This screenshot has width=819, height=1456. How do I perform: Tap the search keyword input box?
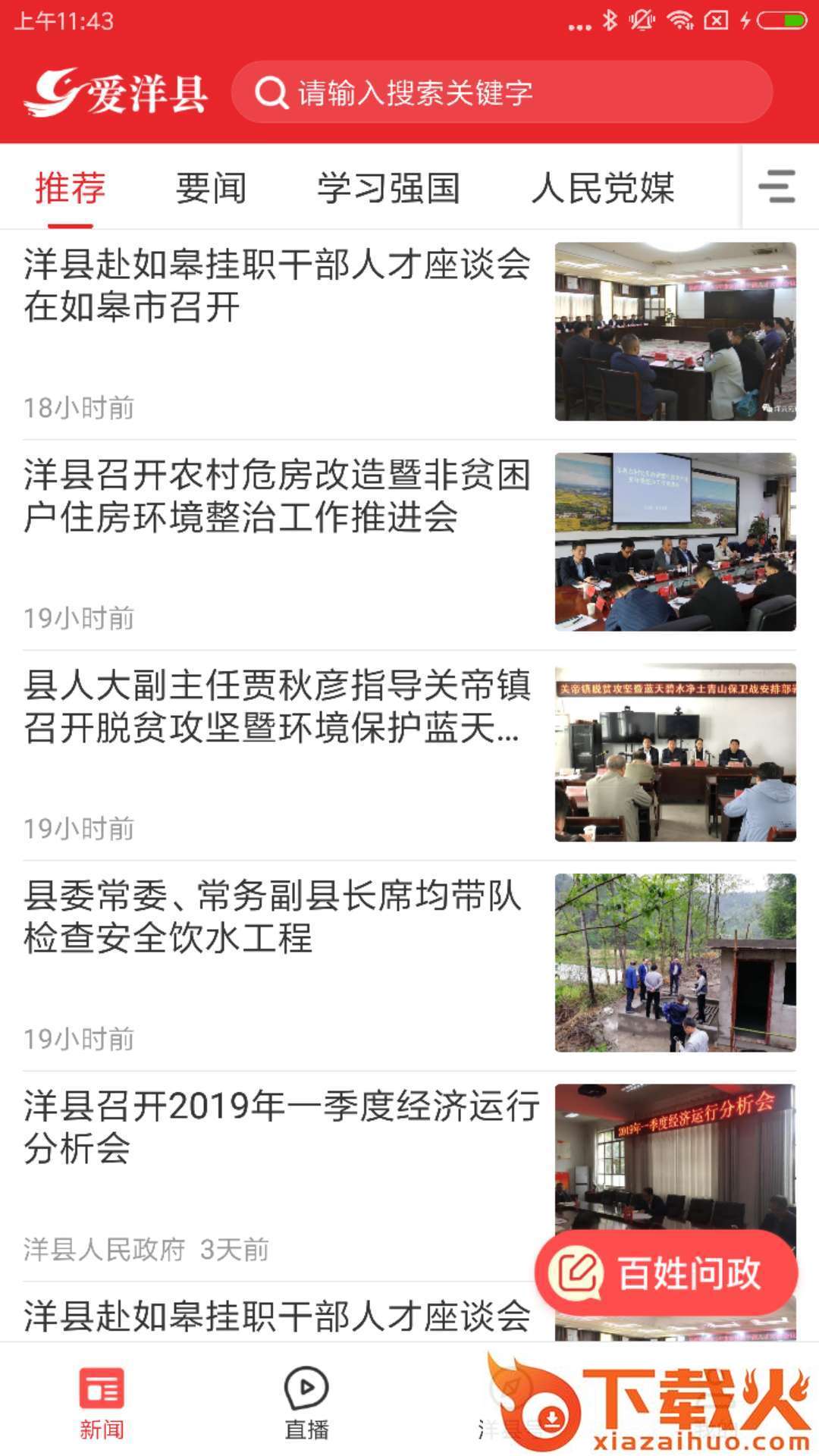click(501, 93)
